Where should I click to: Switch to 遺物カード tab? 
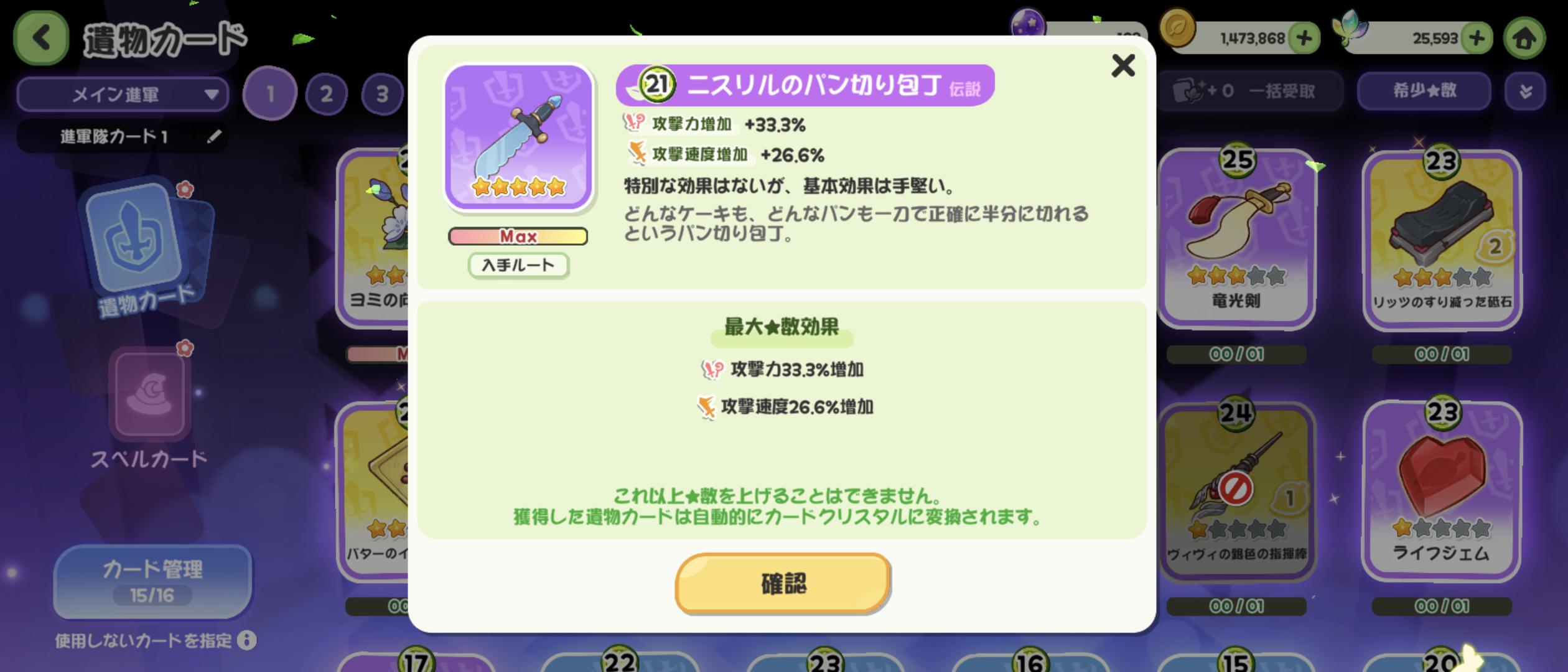tap(143, 249)
